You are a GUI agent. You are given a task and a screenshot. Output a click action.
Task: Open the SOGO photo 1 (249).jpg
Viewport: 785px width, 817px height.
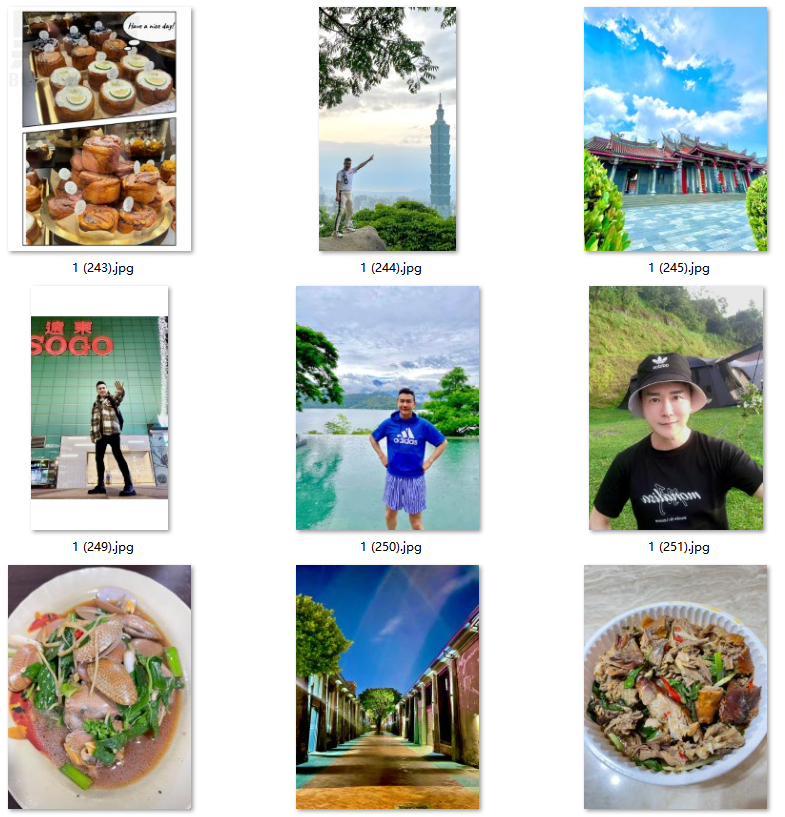click(x=100, y=408)
